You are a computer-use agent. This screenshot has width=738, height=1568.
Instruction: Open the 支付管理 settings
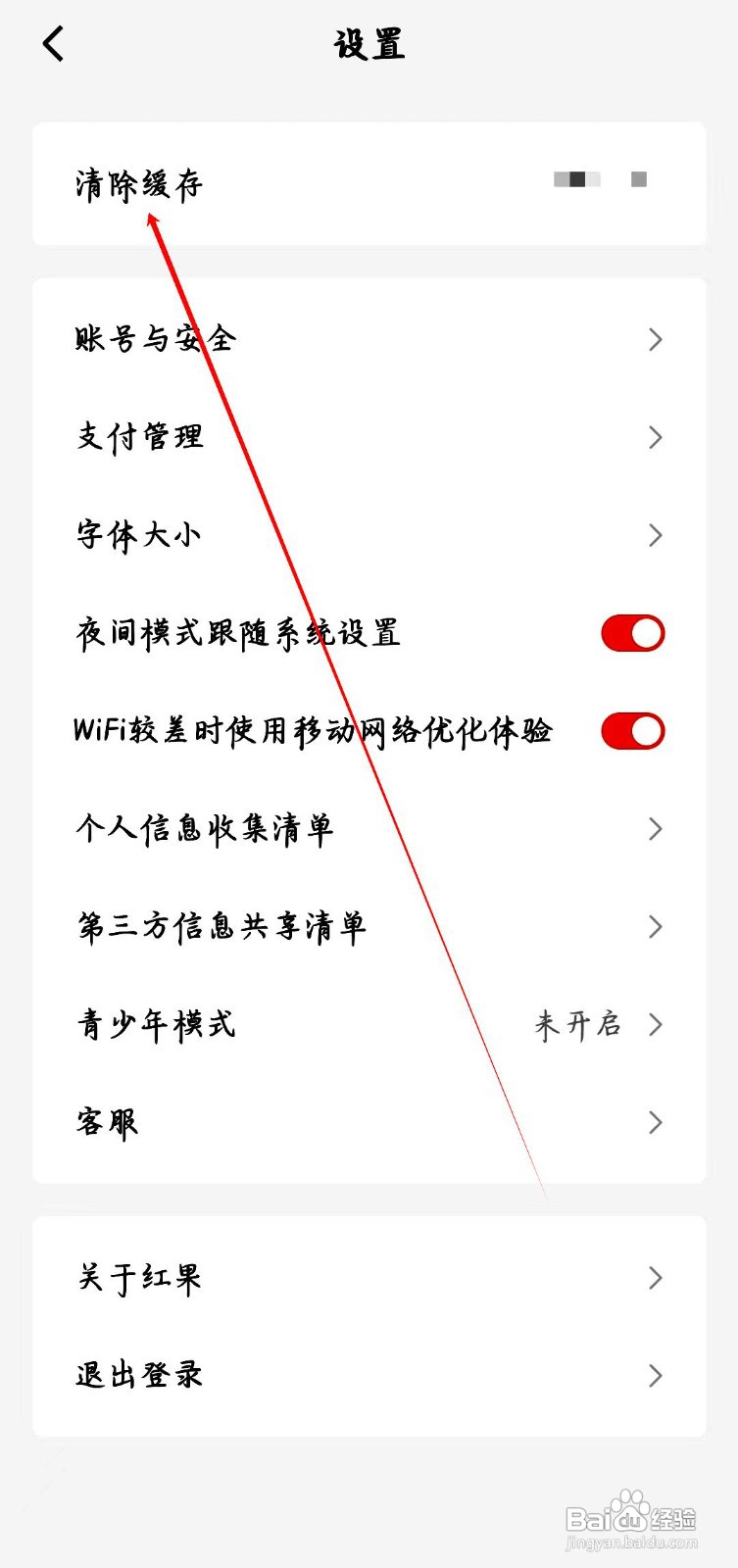tap(140, 437)
